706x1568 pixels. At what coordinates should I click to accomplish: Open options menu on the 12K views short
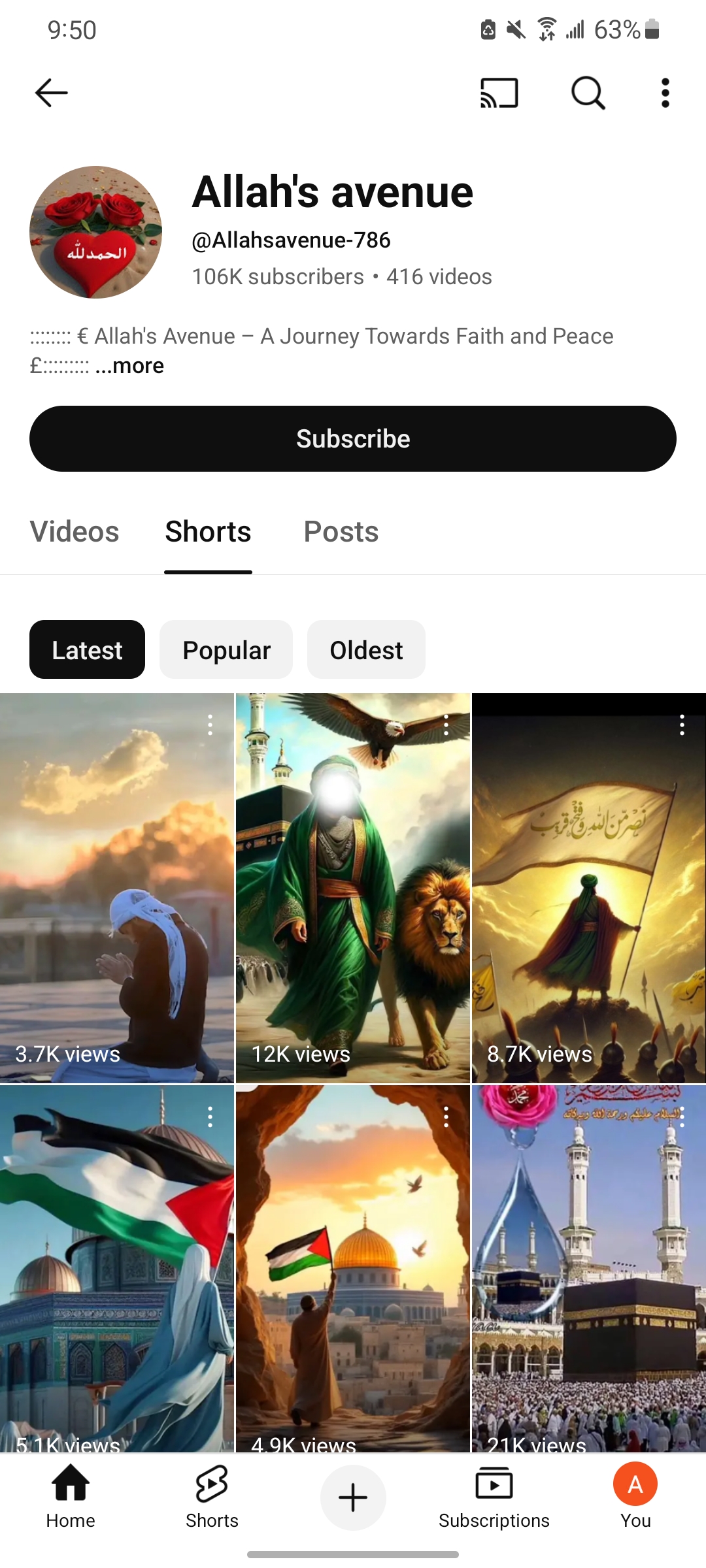coord(446,725)
